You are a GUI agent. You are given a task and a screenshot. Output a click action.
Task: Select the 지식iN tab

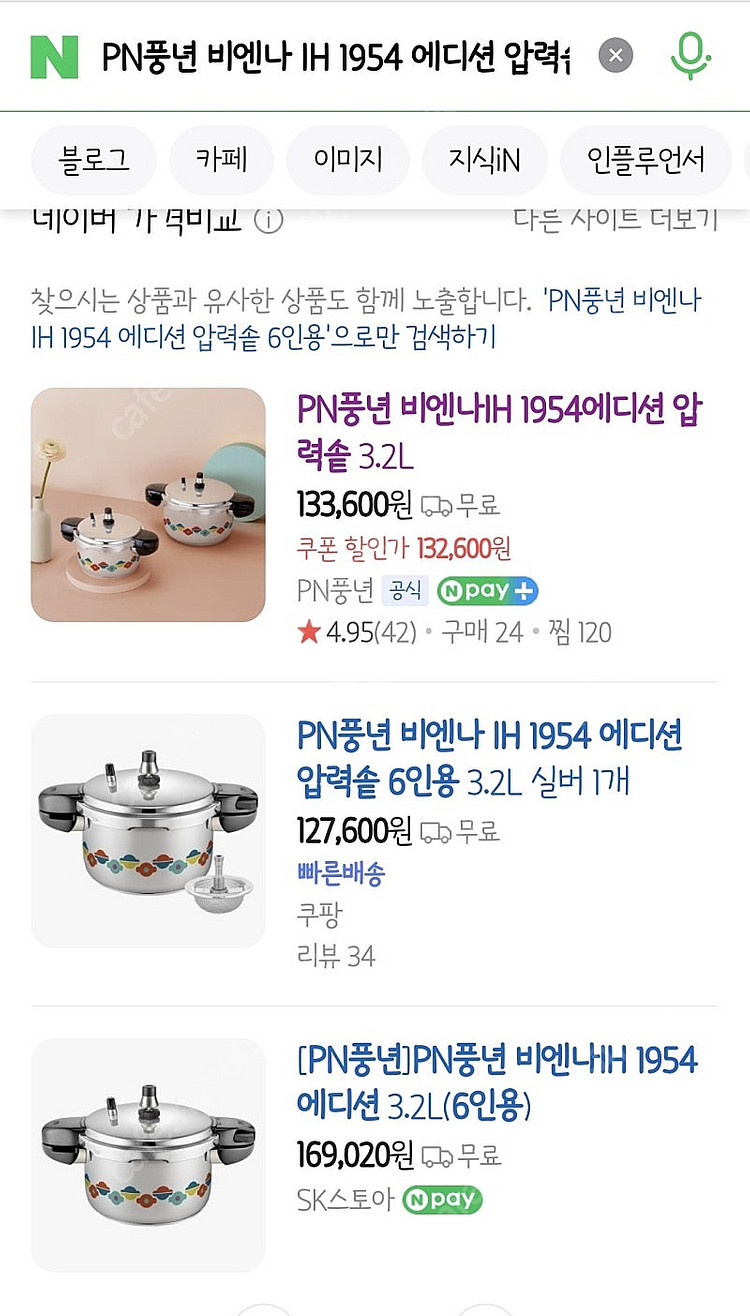pyautogui.click(x=484, y=160)
